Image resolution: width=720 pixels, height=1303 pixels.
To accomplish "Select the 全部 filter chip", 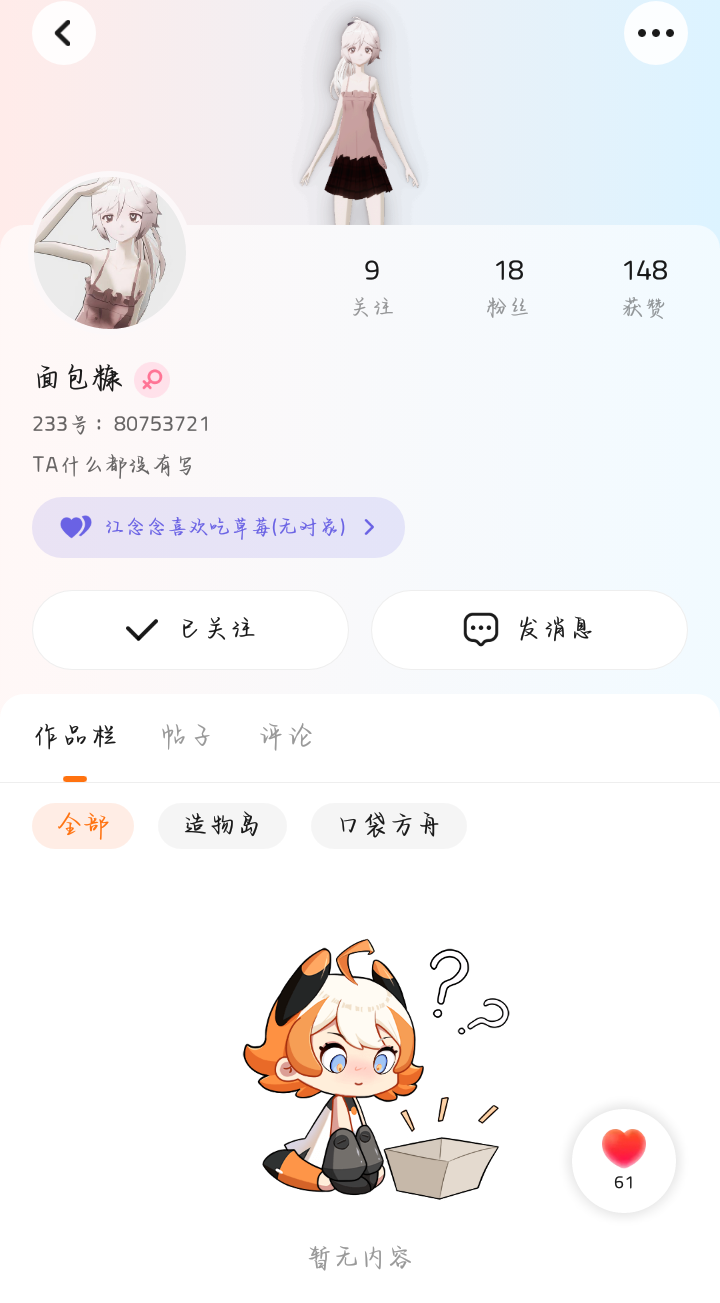I will pos(83,826).
